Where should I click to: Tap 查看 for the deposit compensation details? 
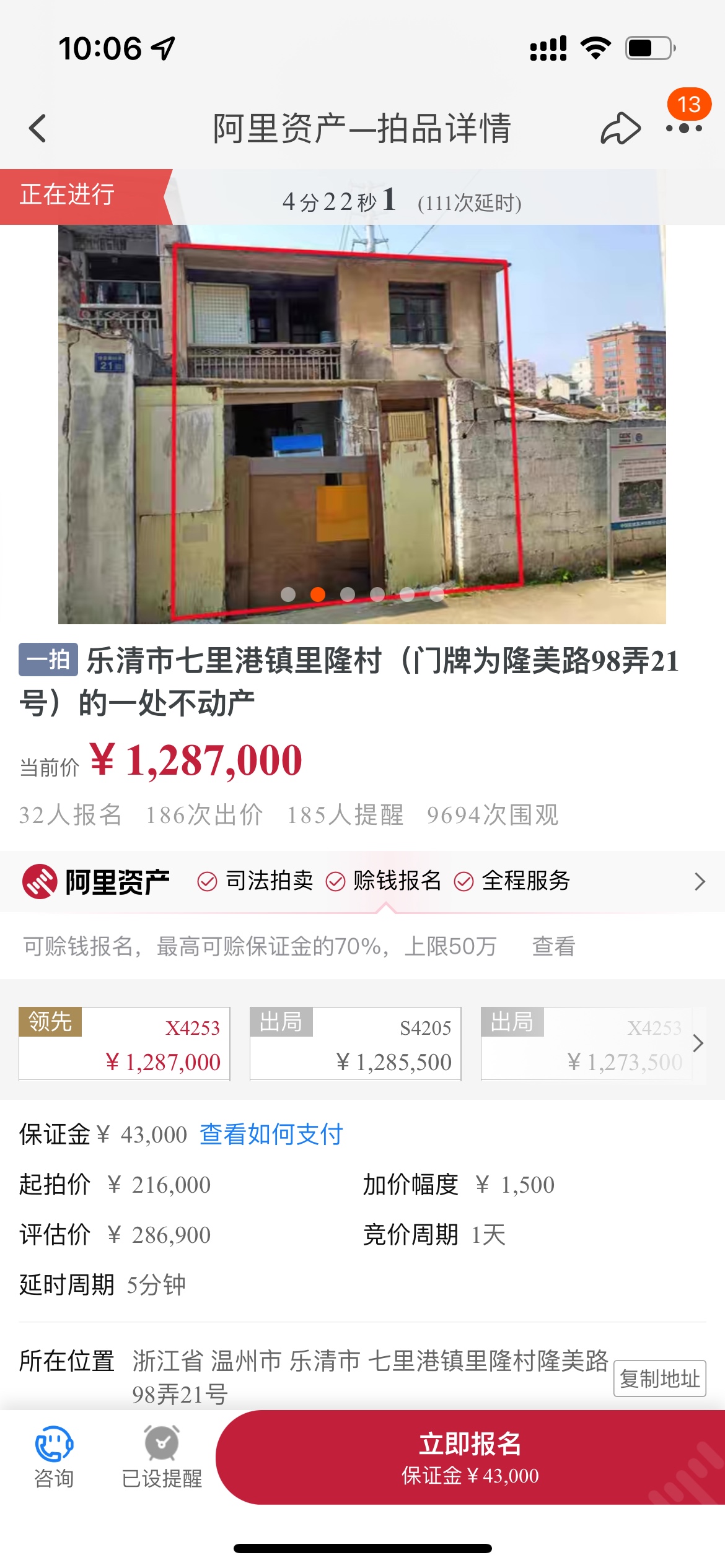553,946
